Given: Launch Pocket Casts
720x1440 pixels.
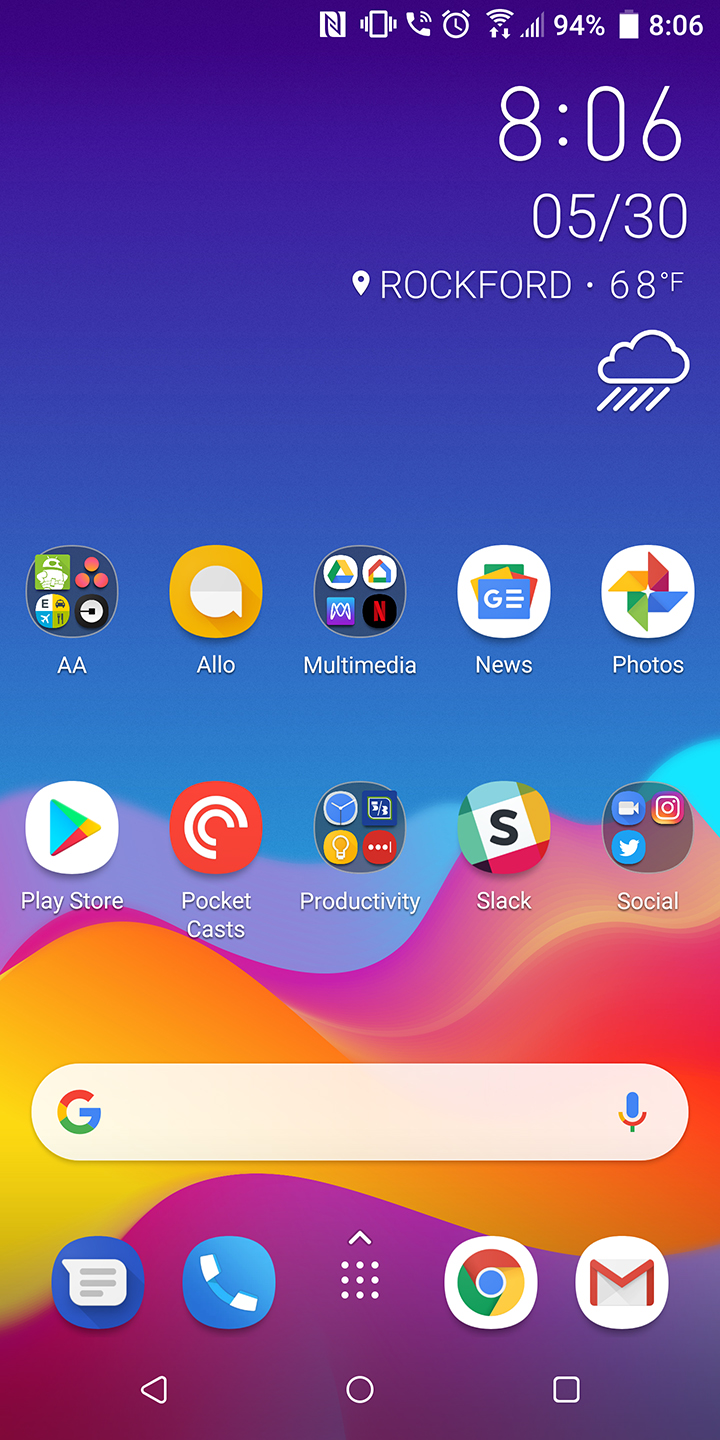Looking at the screenshot, I should [216, 829].
